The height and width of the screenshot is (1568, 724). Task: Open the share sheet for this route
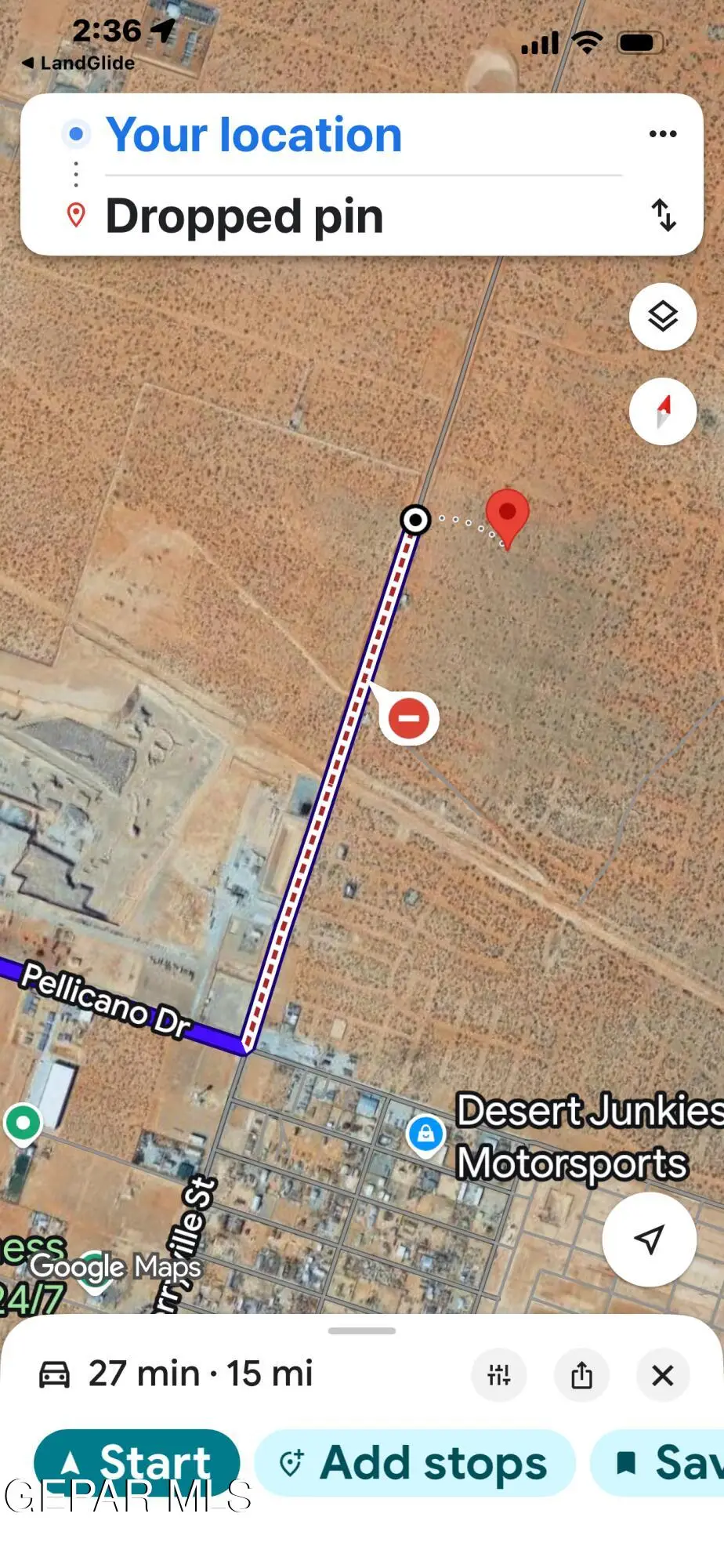coord(581,1375)
